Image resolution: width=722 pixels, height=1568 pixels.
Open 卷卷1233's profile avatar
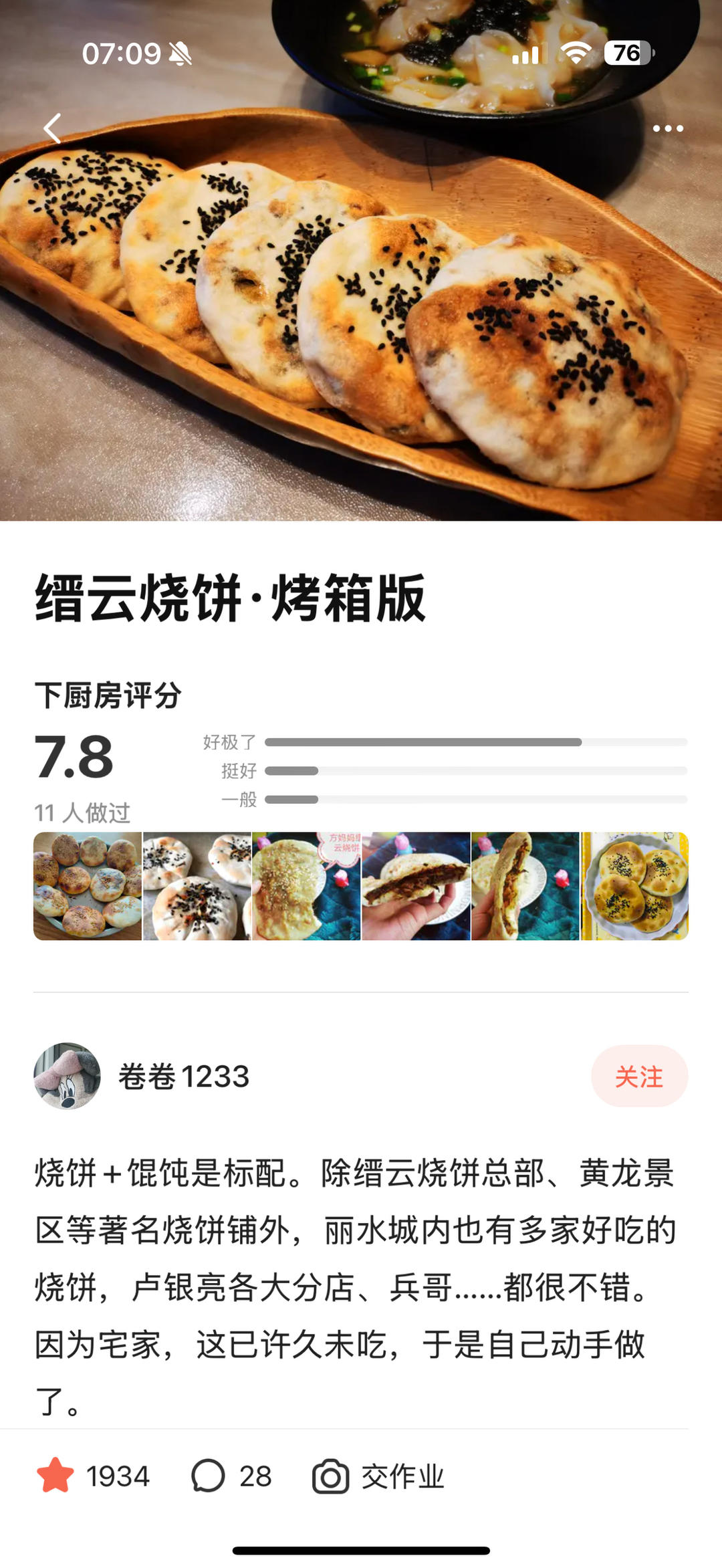coord(68,1077)
